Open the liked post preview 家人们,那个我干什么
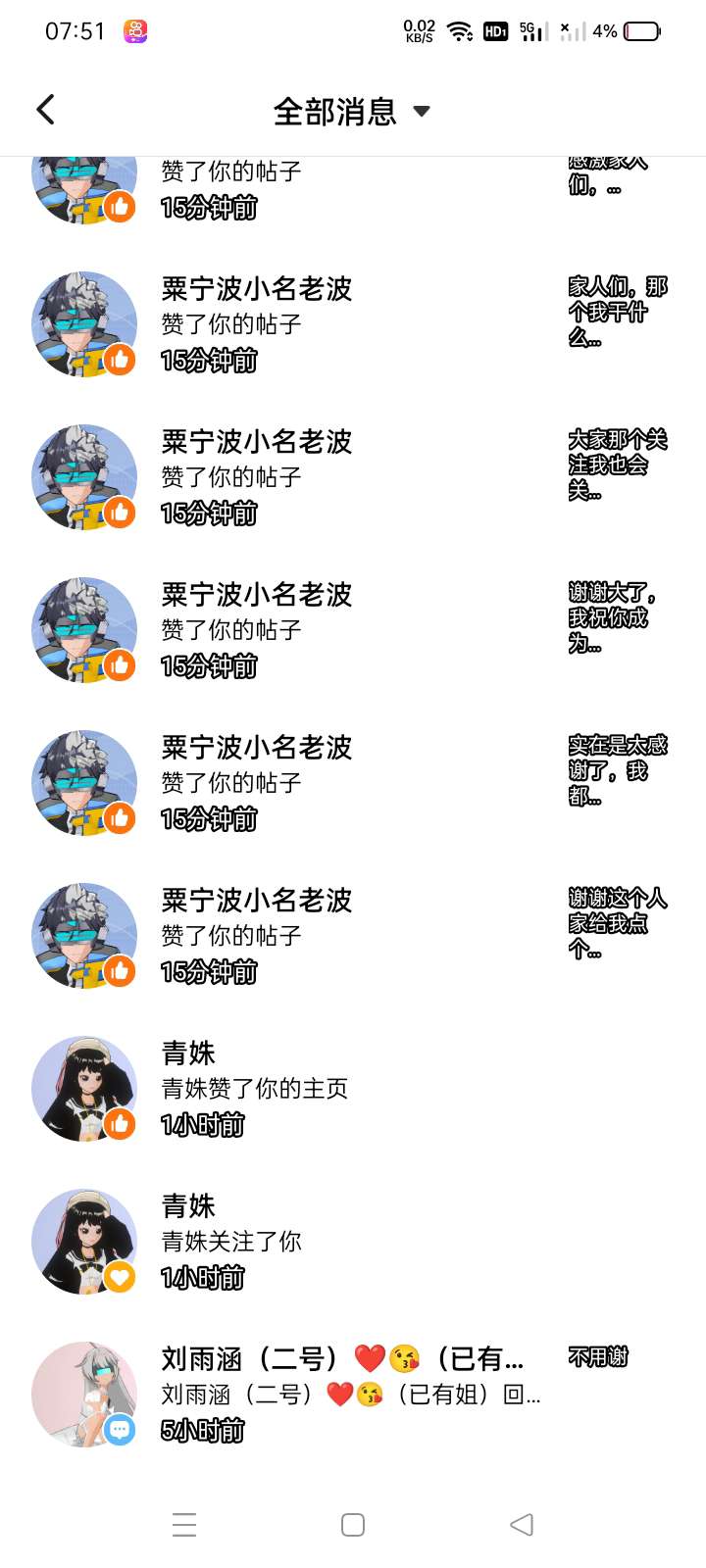This screenshot has height=1568, width=706. coord(617,312)
